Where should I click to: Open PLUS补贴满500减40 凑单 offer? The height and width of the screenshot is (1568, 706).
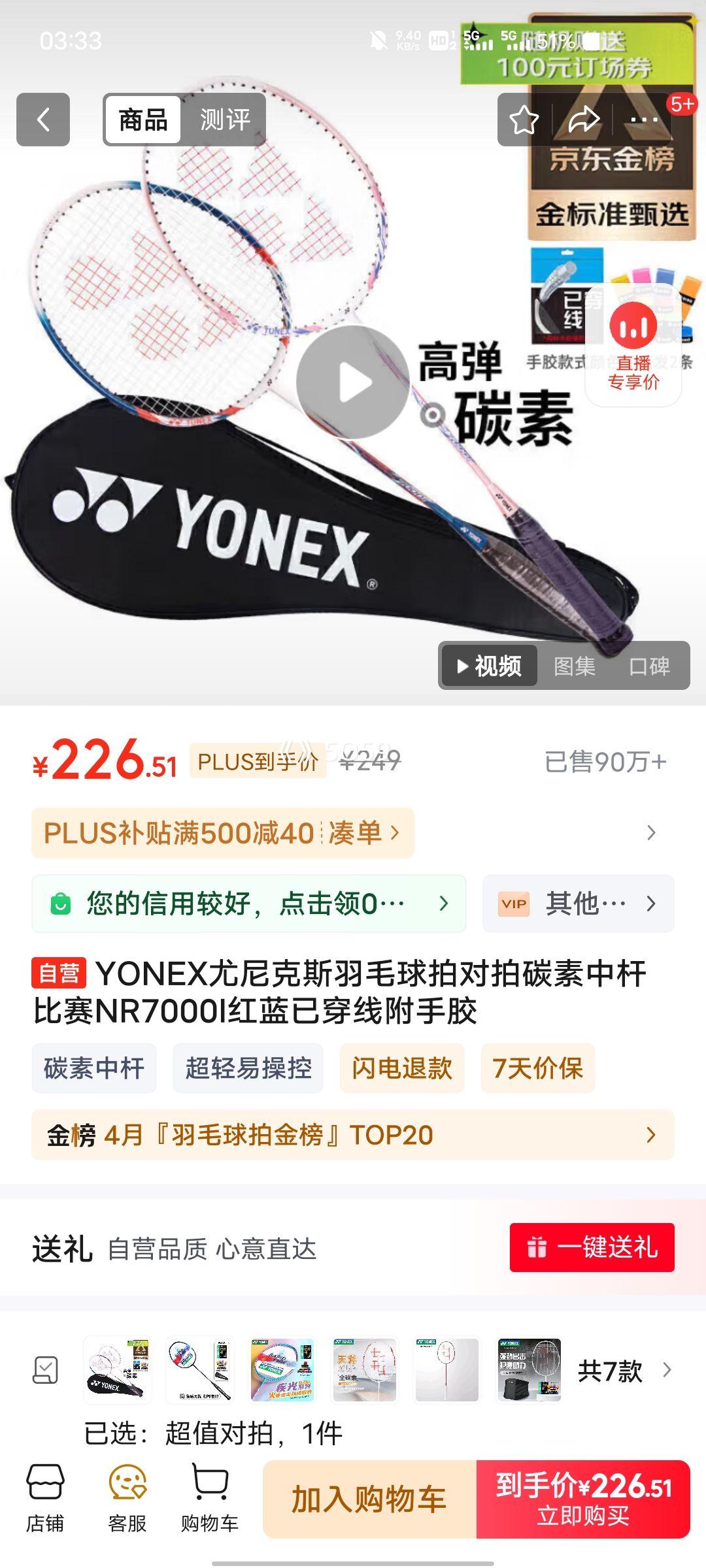coord(222,833)
